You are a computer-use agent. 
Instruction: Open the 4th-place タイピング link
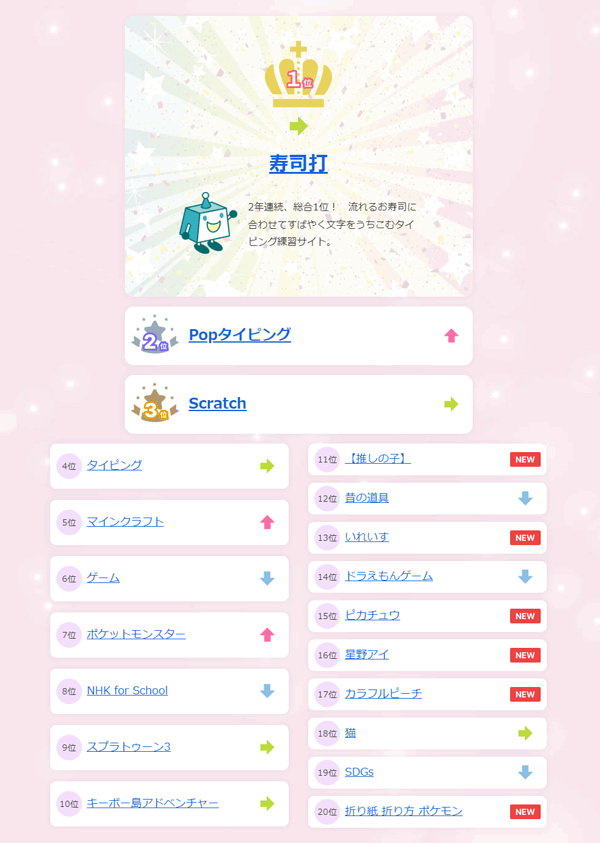[114, 466]
